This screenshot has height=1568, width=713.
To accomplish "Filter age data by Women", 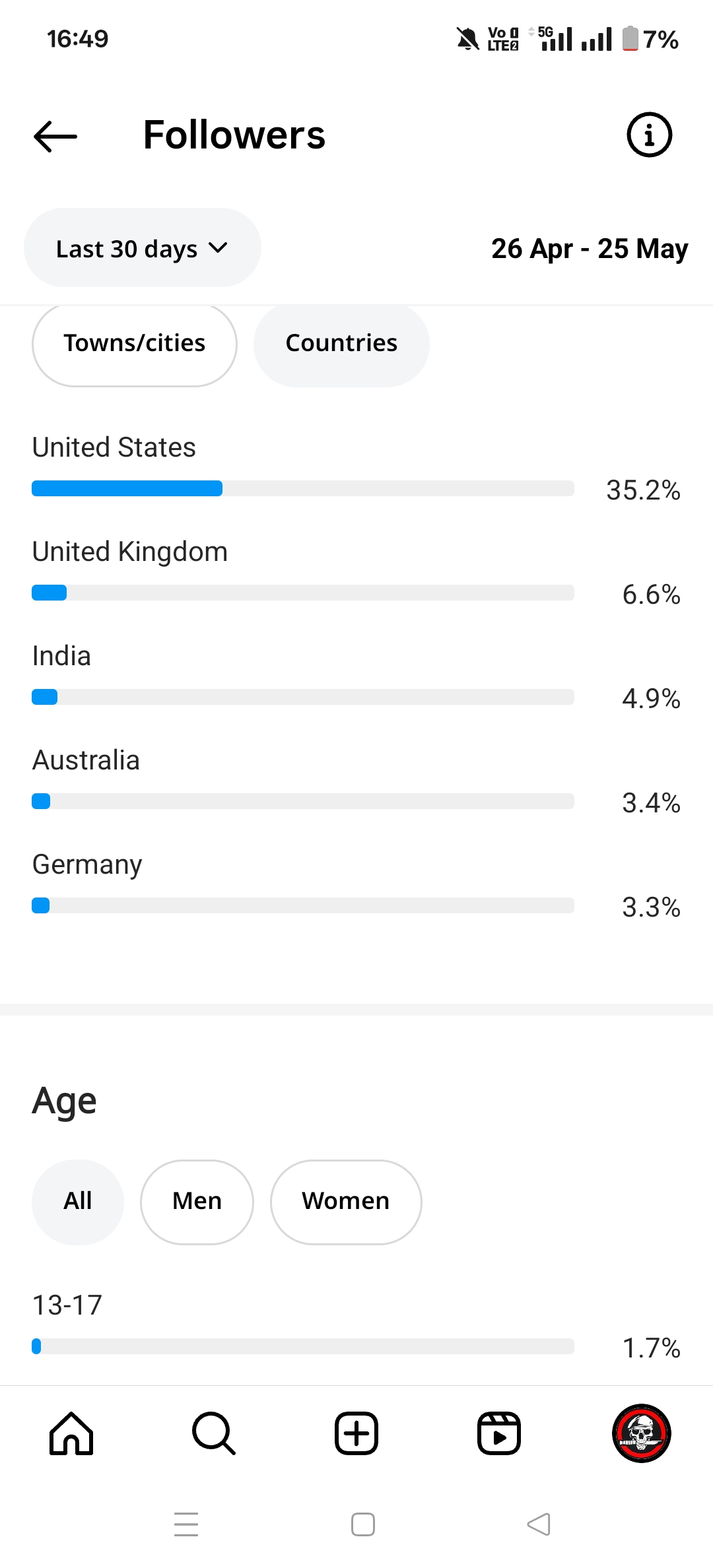I will (346, 1202).
